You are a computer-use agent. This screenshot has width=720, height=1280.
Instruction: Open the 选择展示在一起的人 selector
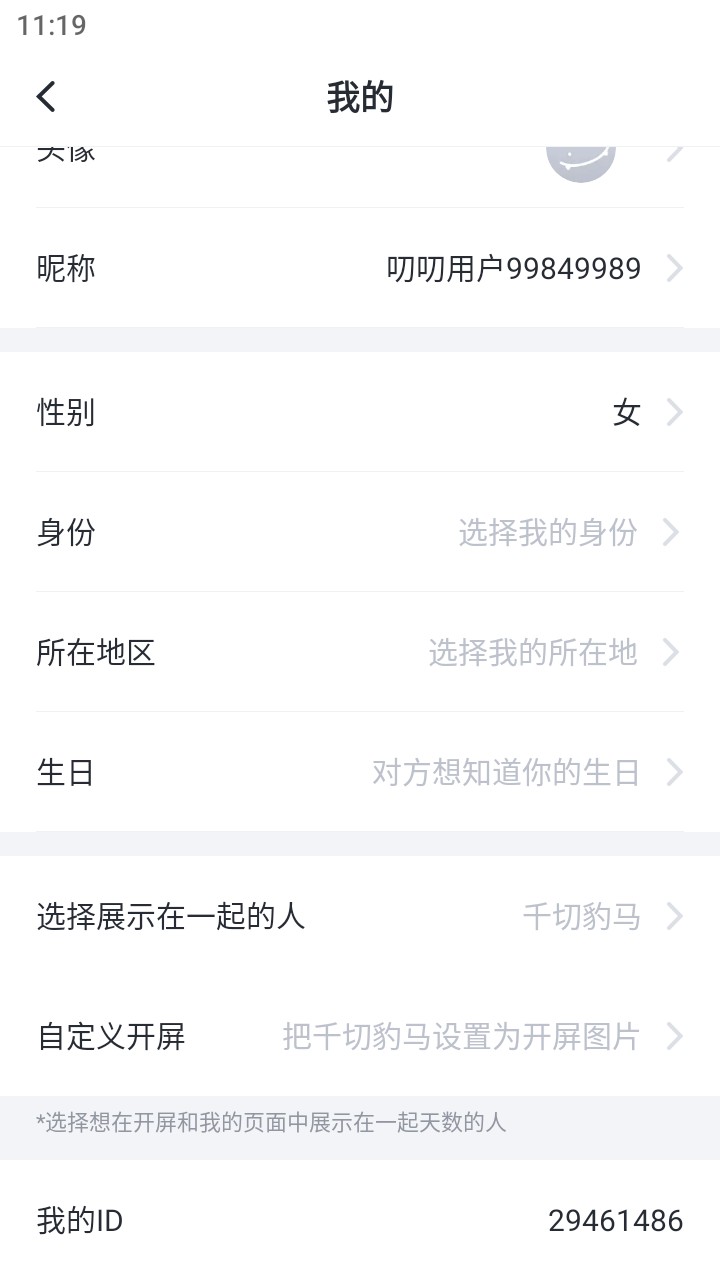(168, 917)
